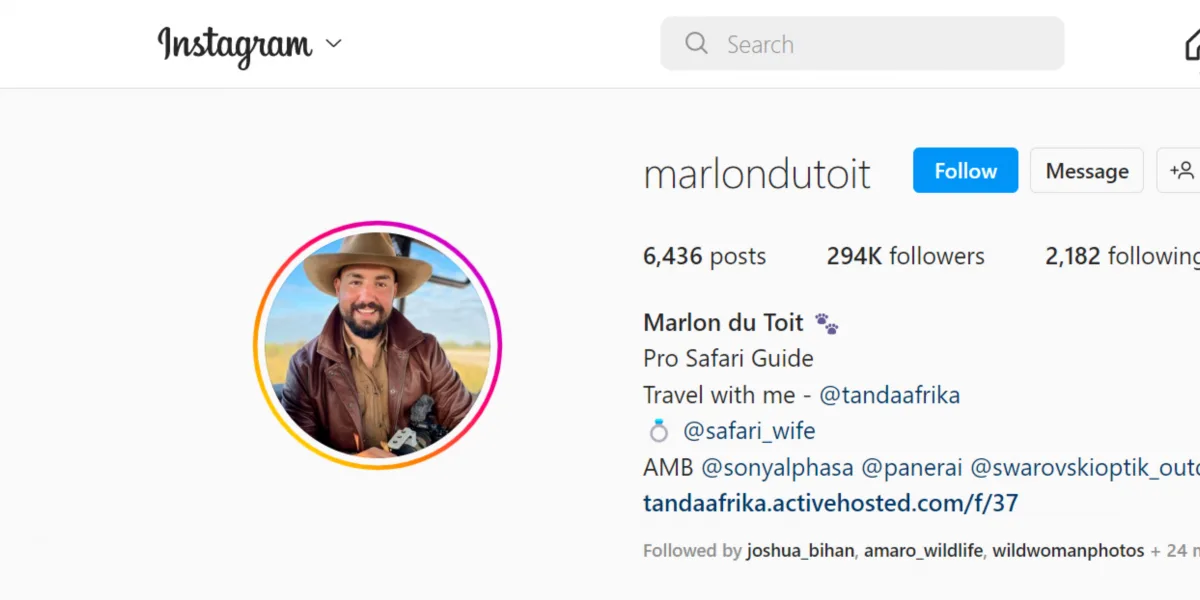1200x600 pixels.
Task: Message marlondutoit
Action: click(x=1086, y=171)
